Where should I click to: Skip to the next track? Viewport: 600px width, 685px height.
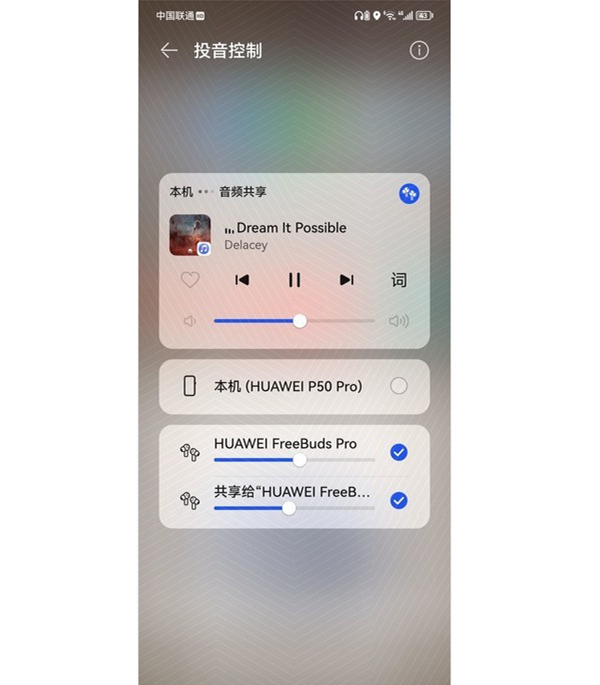(346, 281)
